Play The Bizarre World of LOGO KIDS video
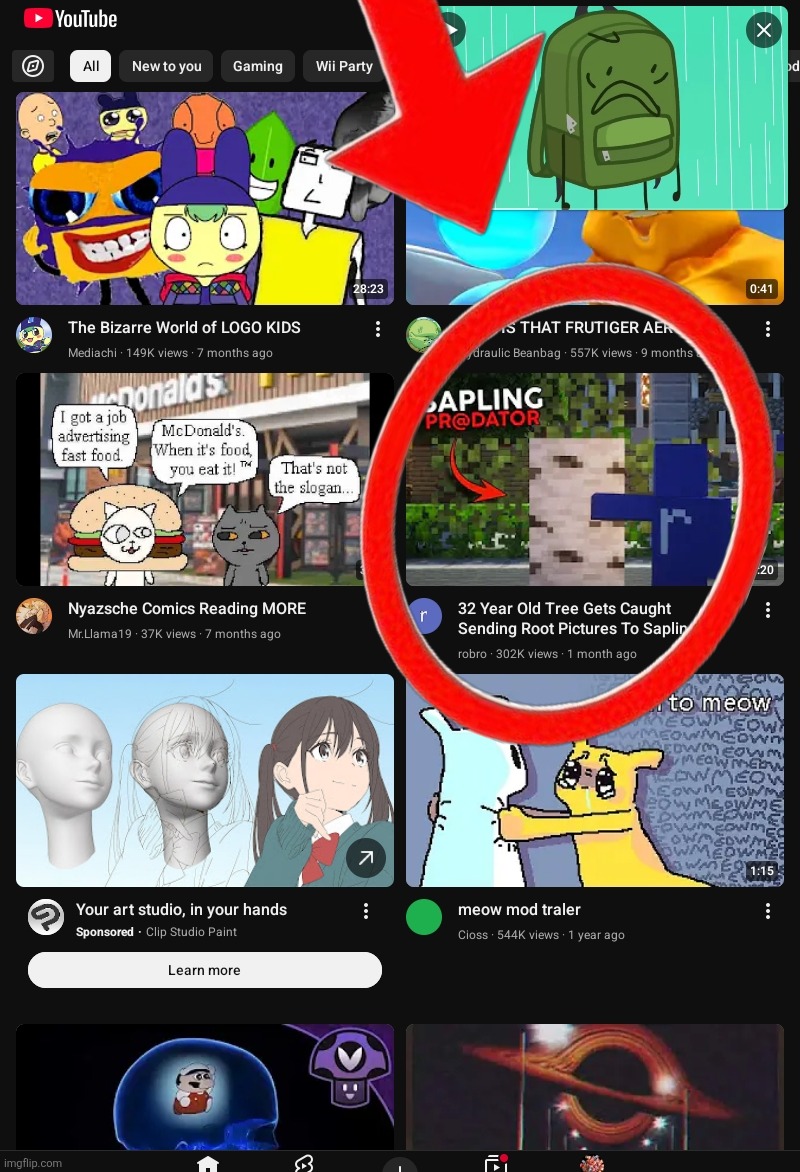 coord(204,198)
